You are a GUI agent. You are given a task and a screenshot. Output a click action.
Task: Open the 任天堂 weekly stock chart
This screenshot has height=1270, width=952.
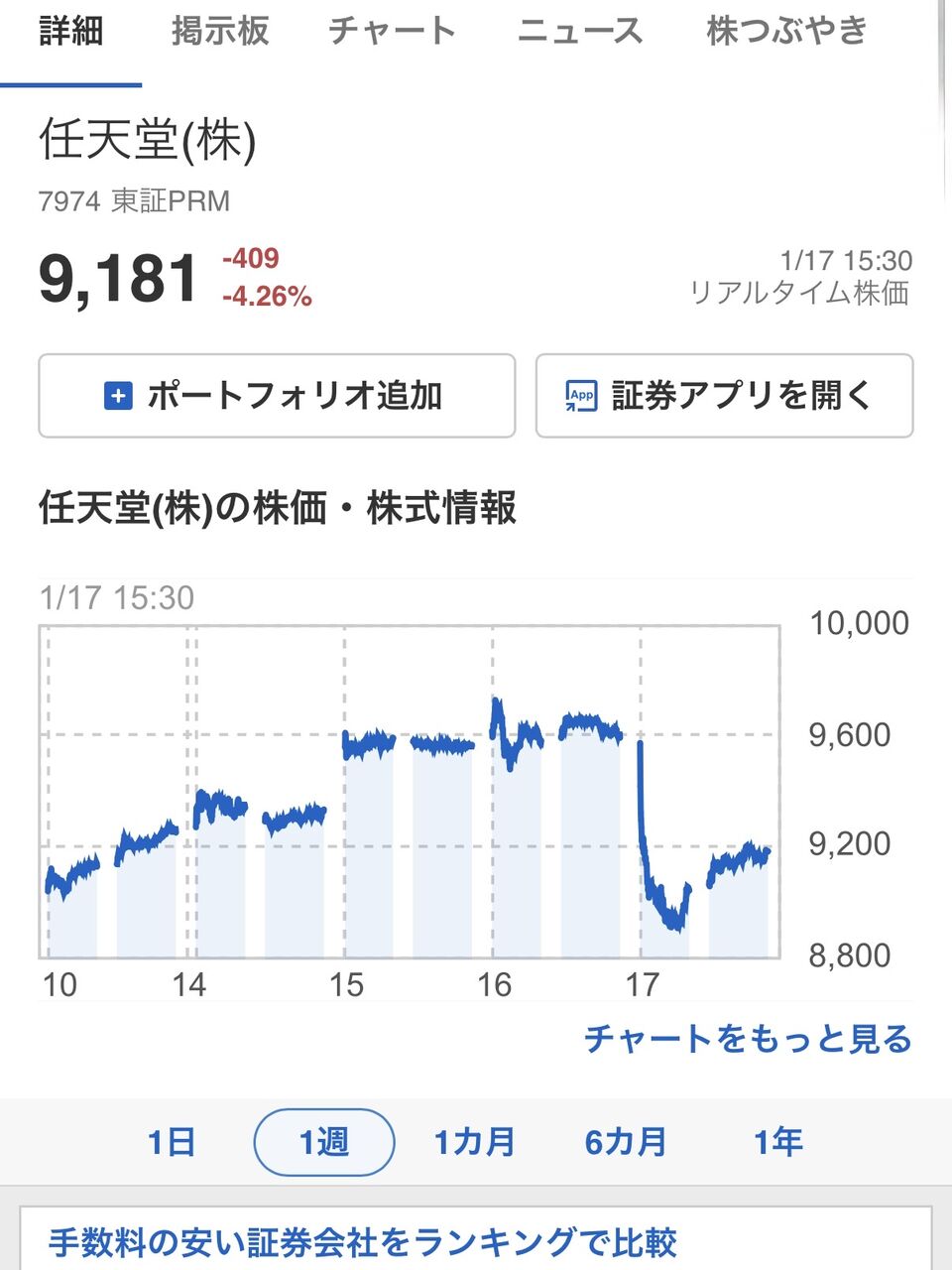click(x=411, y=794)
